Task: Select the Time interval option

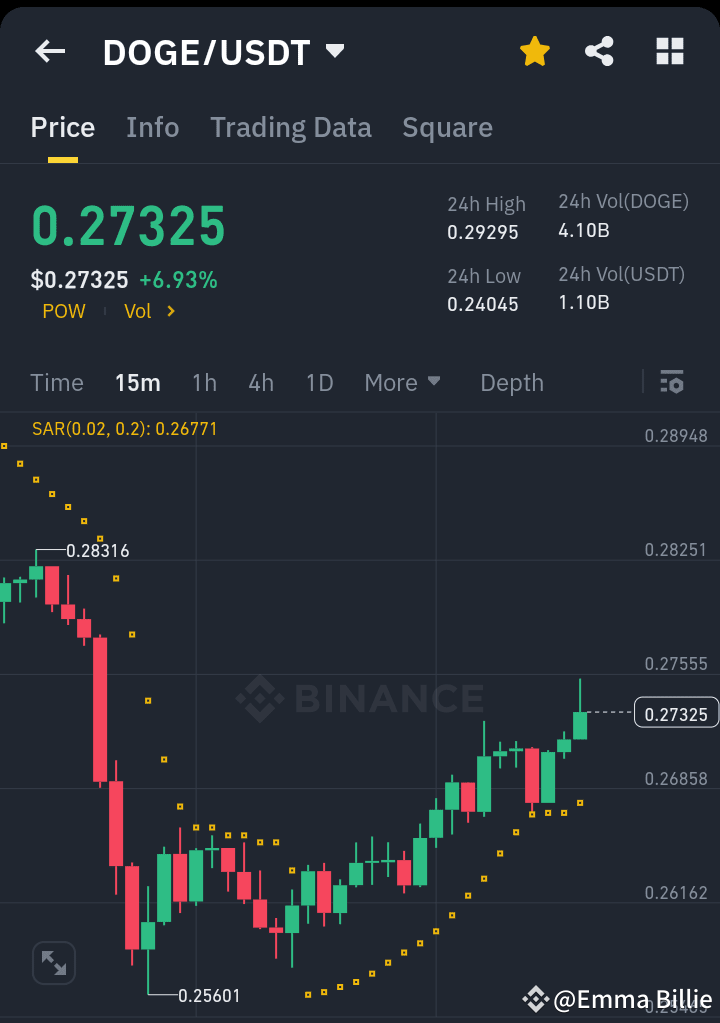Action: (57, 382)
